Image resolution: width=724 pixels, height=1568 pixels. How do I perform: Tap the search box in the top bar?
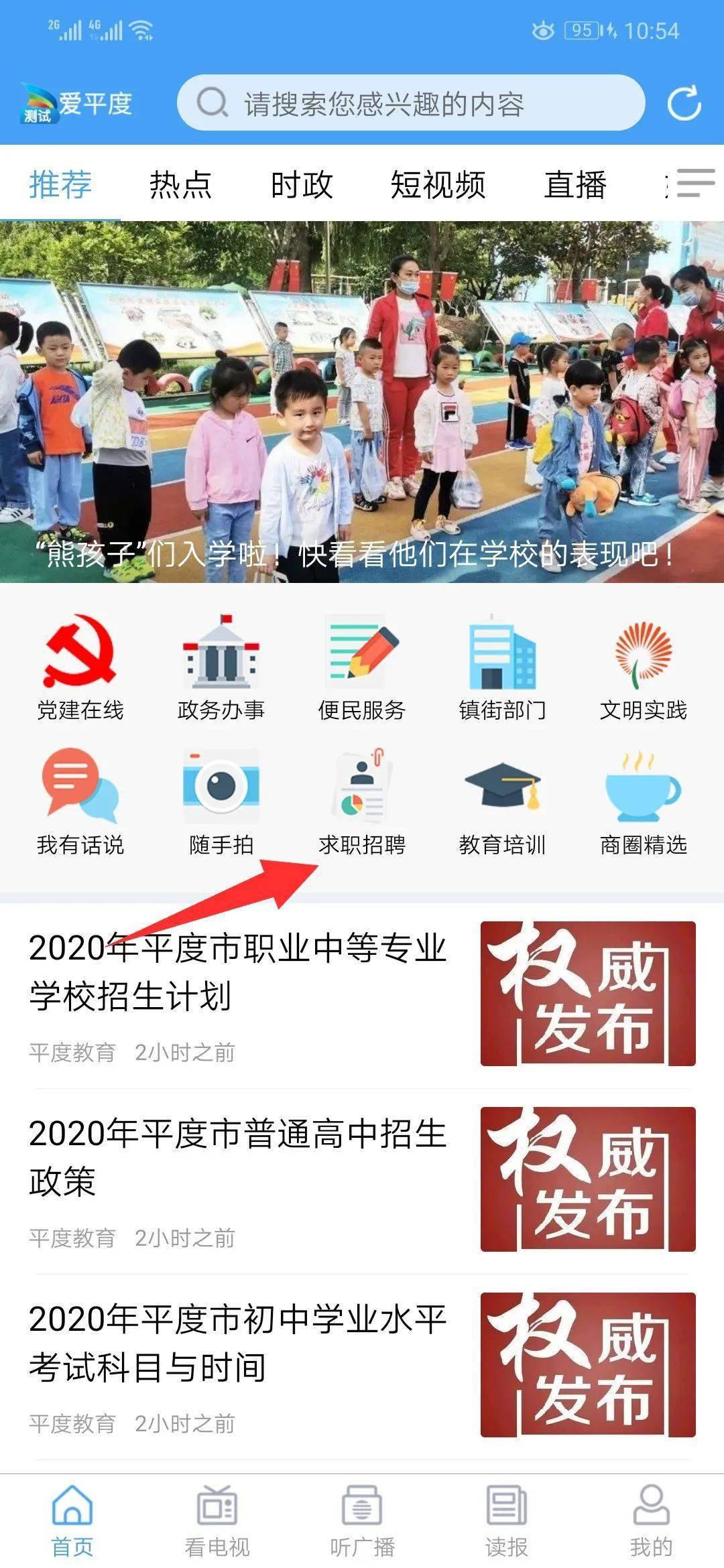(x=410, y=103)
